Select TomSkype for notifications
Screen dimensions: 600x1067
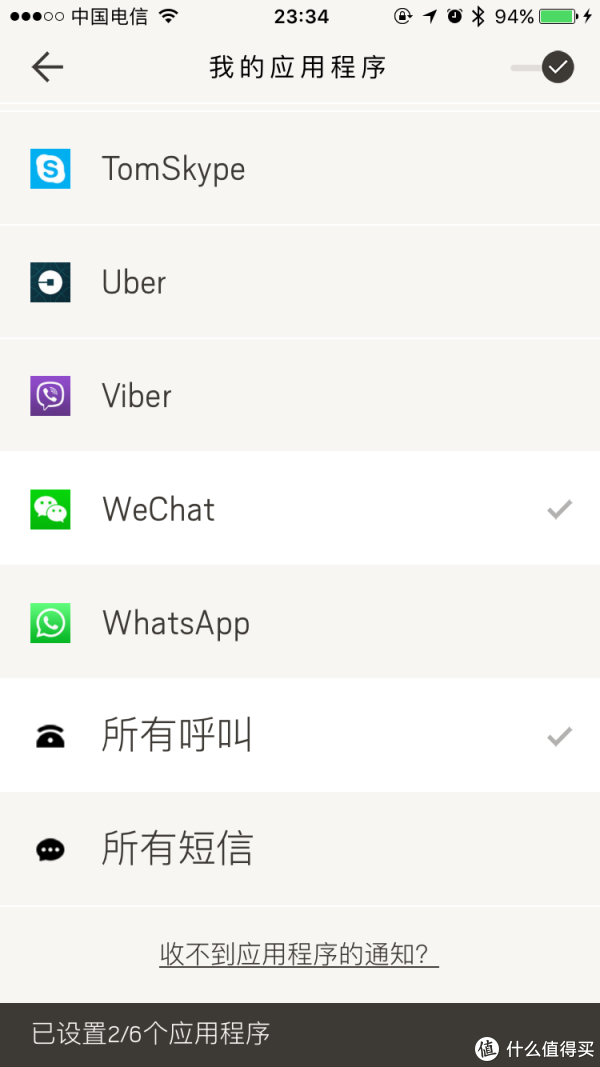tap(300, 168)
